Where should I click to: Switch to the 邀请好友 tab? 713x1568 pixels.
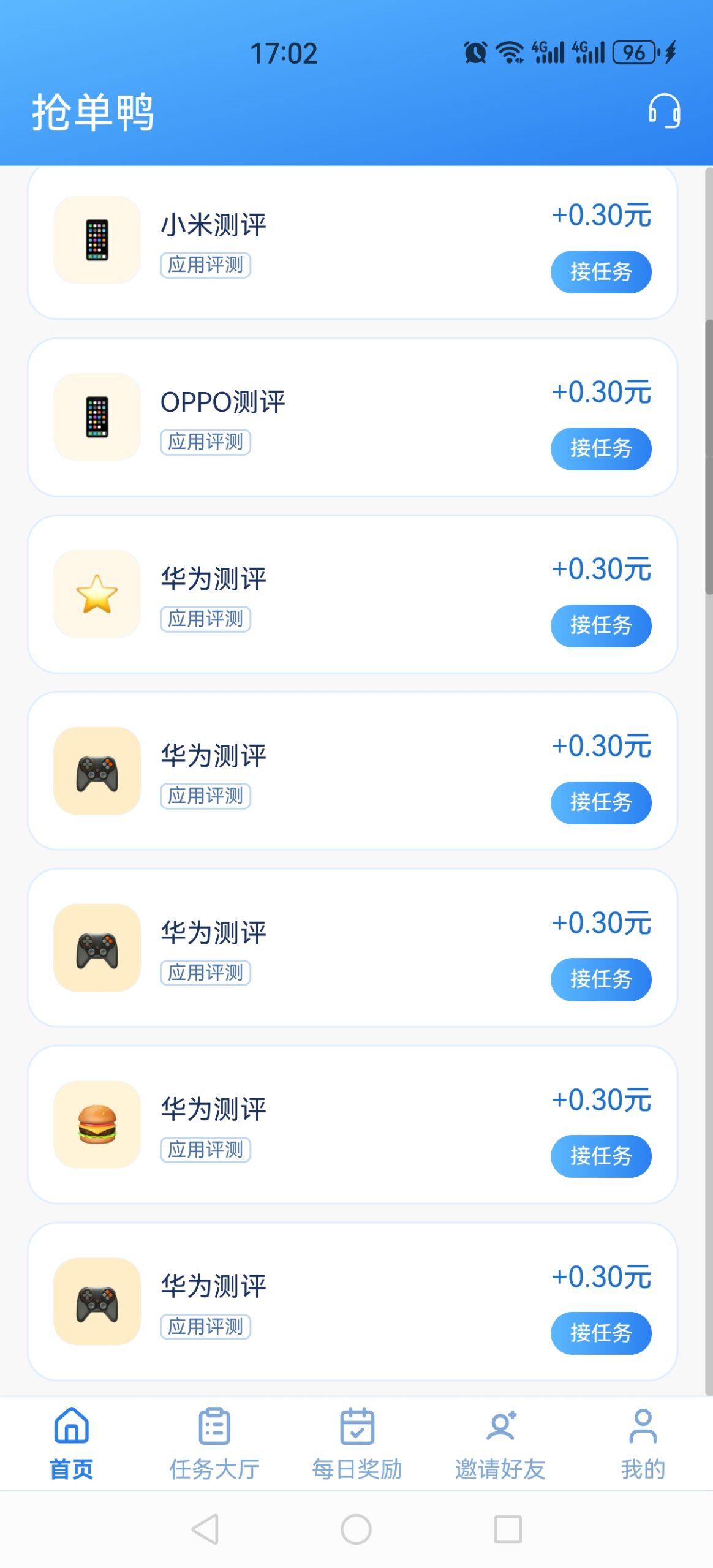coord(500,1444)
